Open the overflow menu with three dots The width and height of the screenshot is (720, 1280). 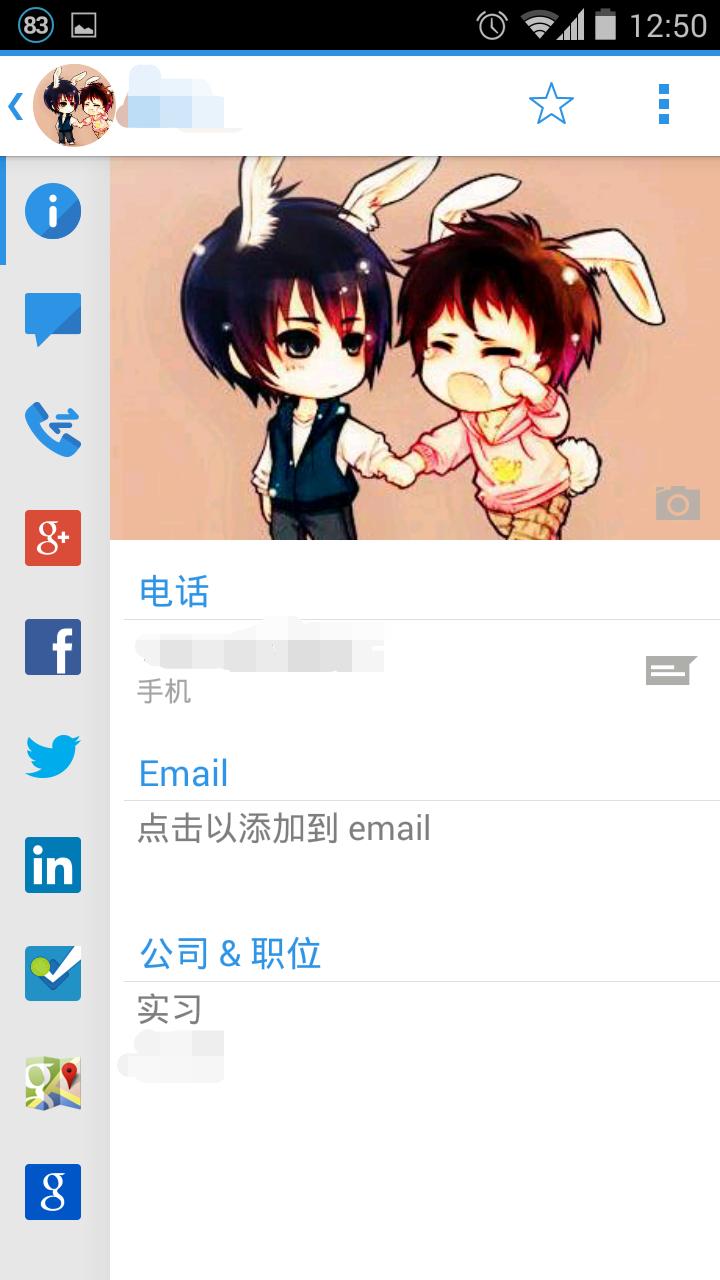click(x=662, y=101)
